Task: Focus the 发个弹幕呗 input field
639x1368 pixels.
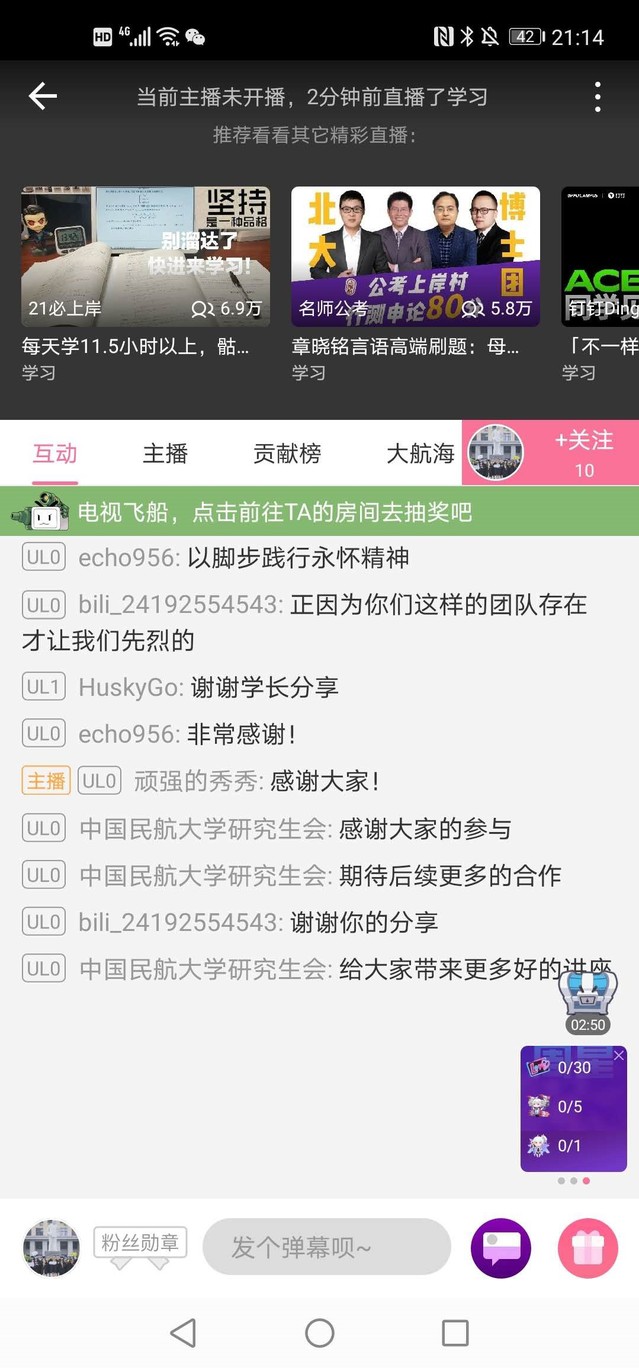Action: 326,1247
